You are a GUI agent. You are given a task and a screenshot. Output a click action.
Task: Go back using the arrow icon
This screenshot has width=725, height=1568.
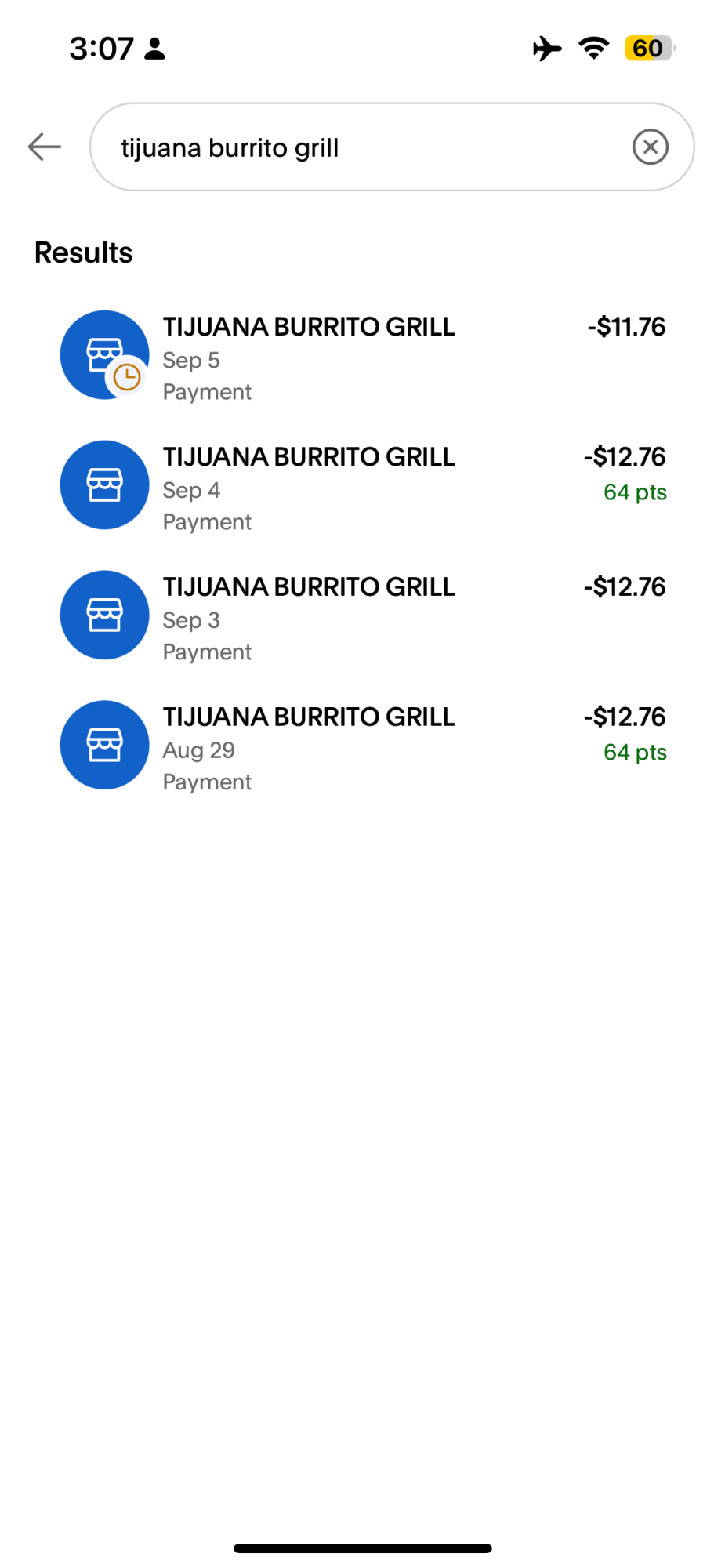click(45, 147)
